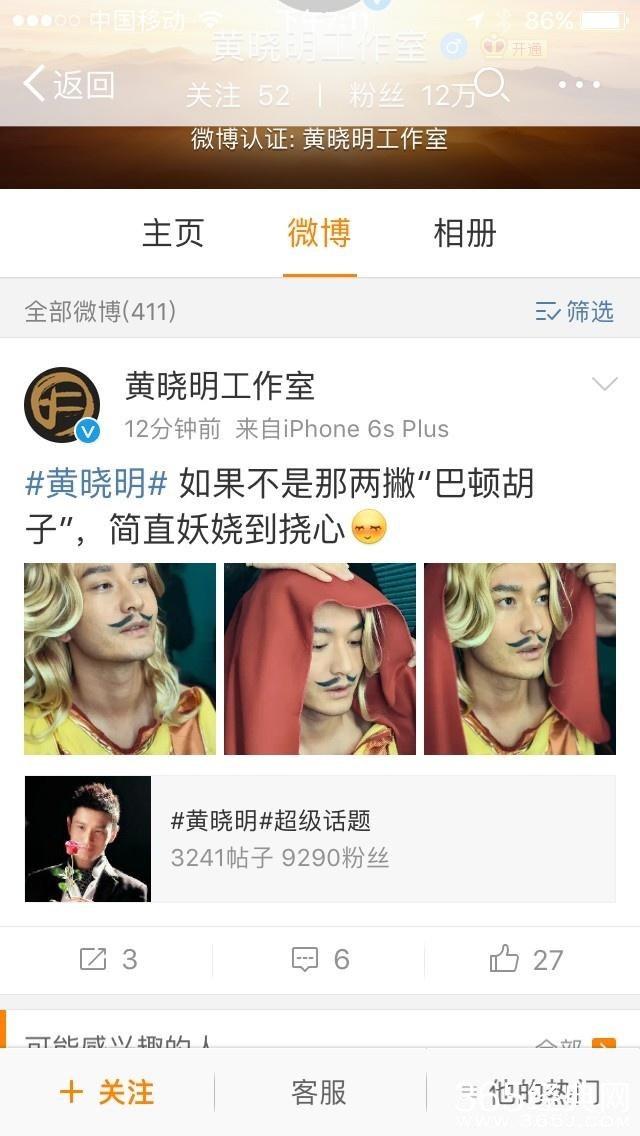Viewport: 640px width, 1136px height.
Task: Open the 筛选 filter option
Action: click(574, 312)
